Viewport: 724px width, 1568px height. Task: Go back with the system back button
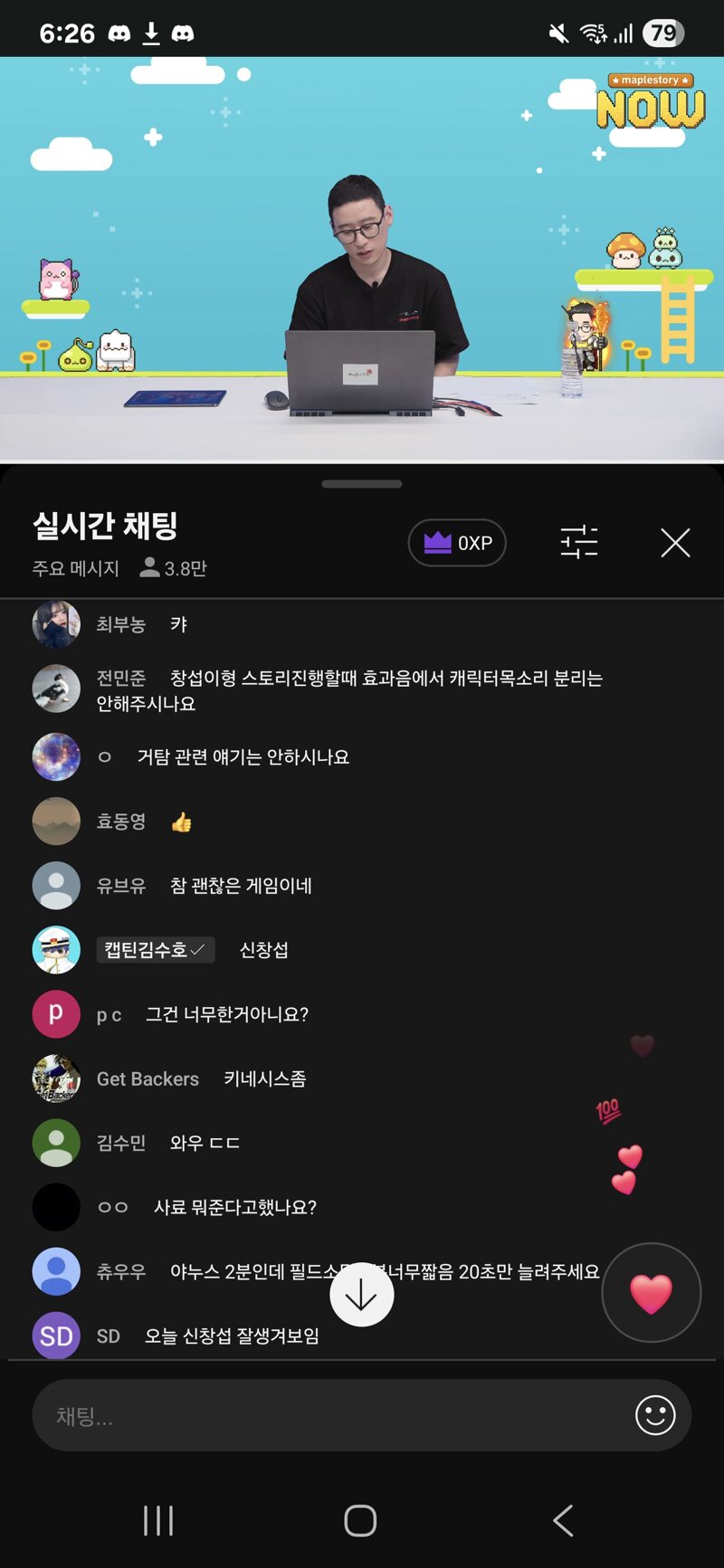pyautogui.click(x=563, y=1521)
